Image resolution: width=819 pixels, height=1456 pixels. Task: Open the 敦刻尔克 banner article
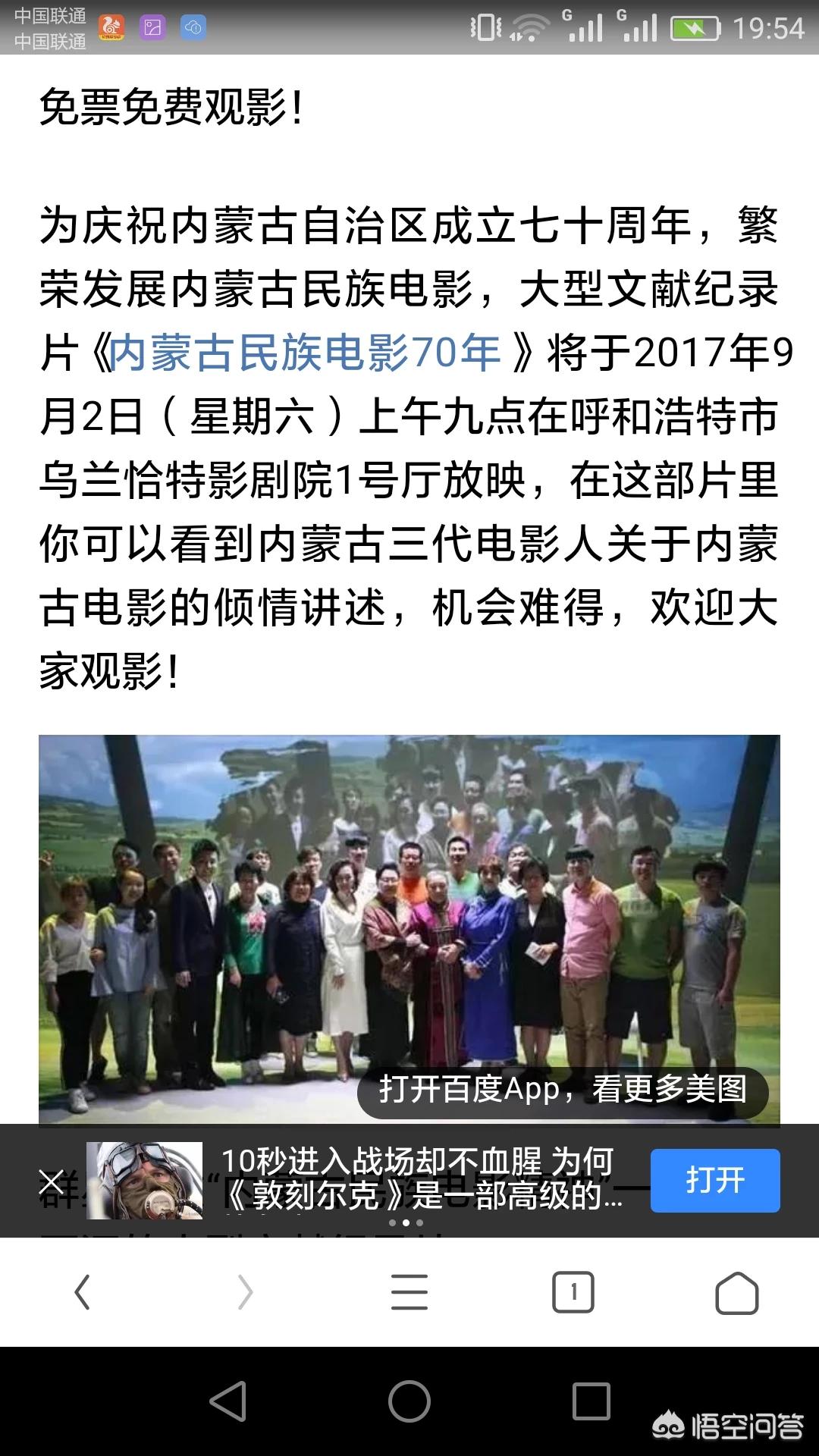tap(421, 1179)
